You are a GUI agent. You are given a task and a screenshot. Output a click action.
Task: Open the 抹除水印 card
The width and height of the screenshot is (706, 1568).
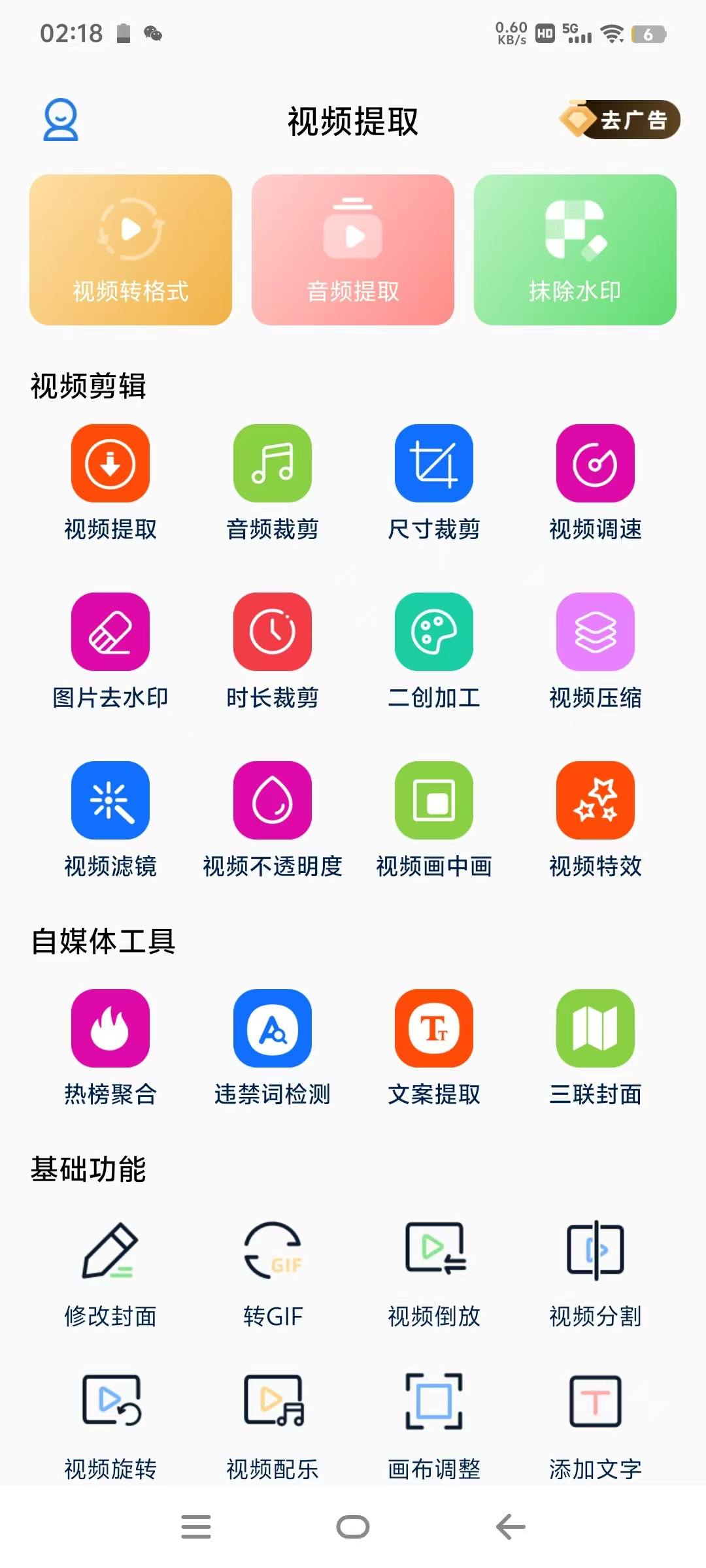(575, 250)
